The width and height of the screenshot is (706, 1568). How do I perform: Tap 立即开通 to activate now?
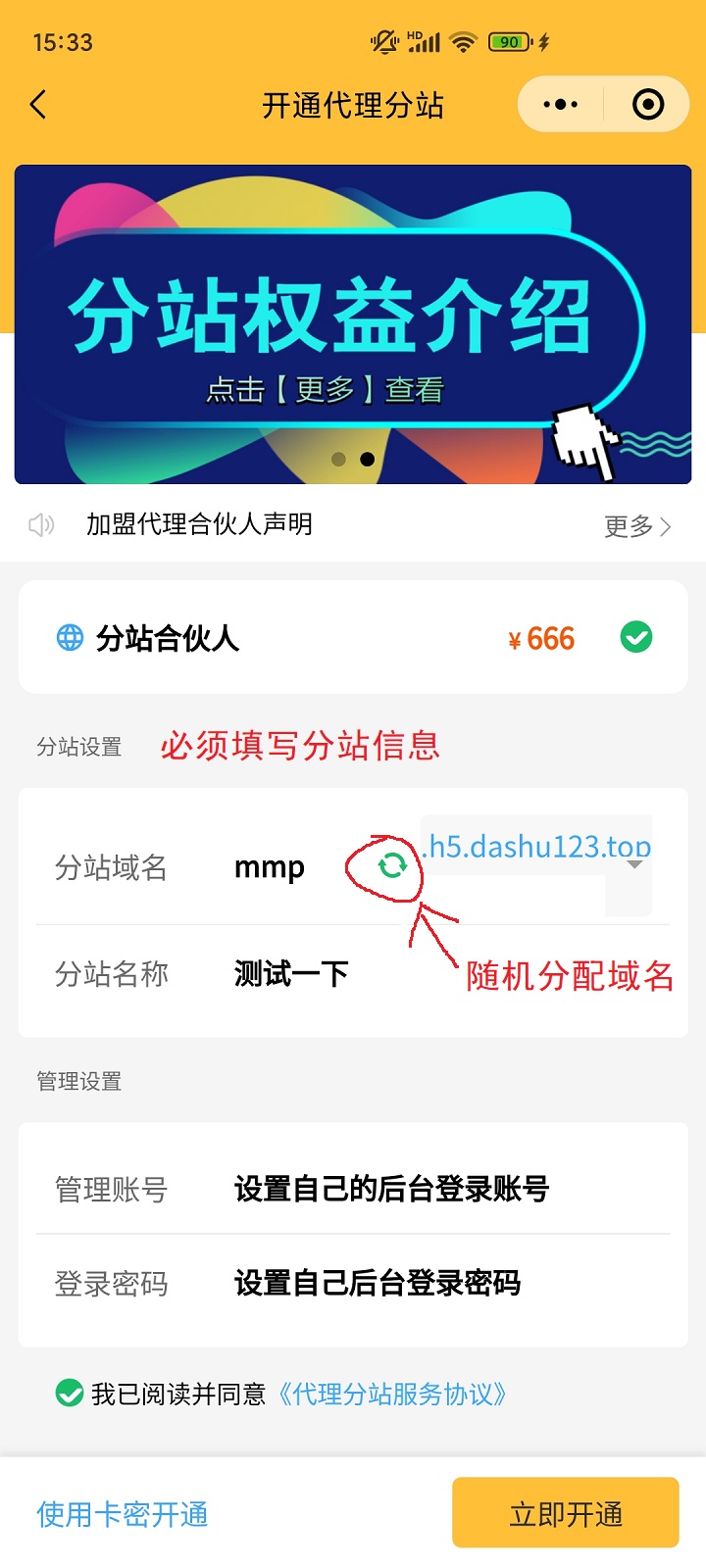565,1512
